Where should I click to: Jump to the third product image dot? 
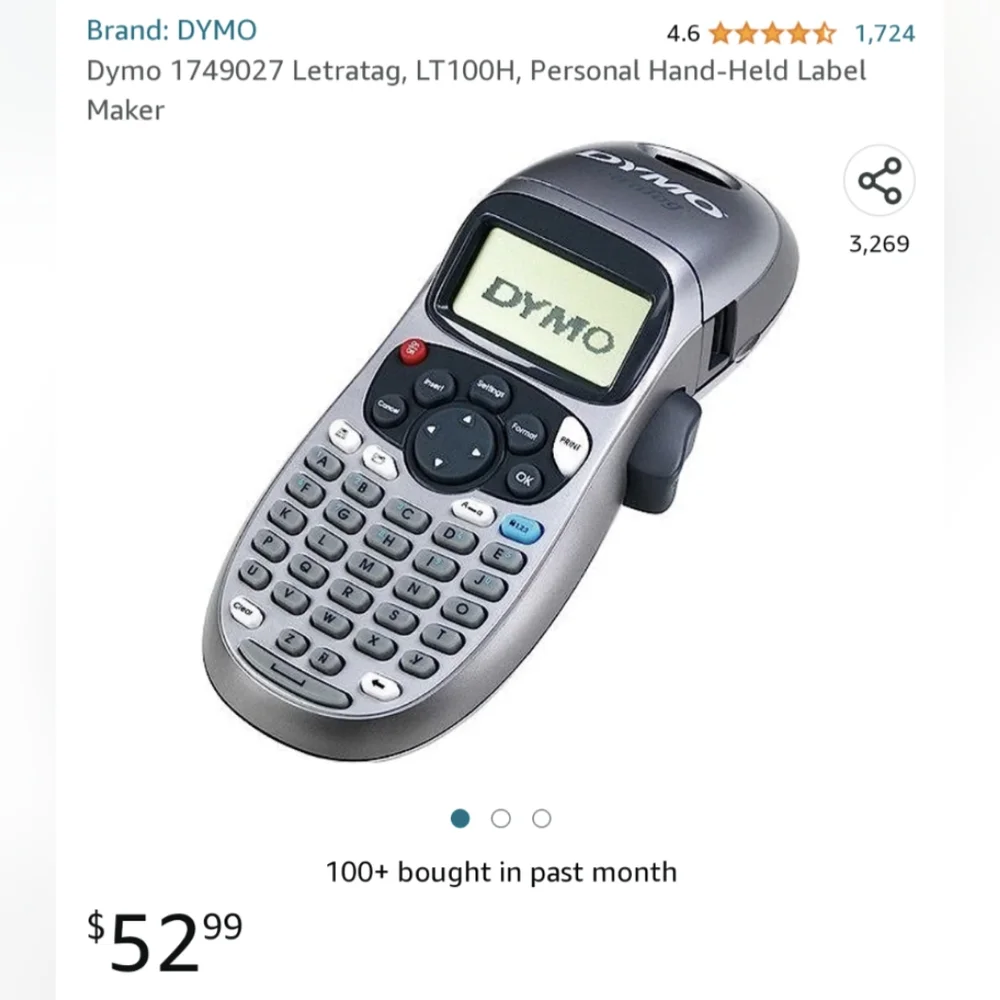tap(541, 819)
